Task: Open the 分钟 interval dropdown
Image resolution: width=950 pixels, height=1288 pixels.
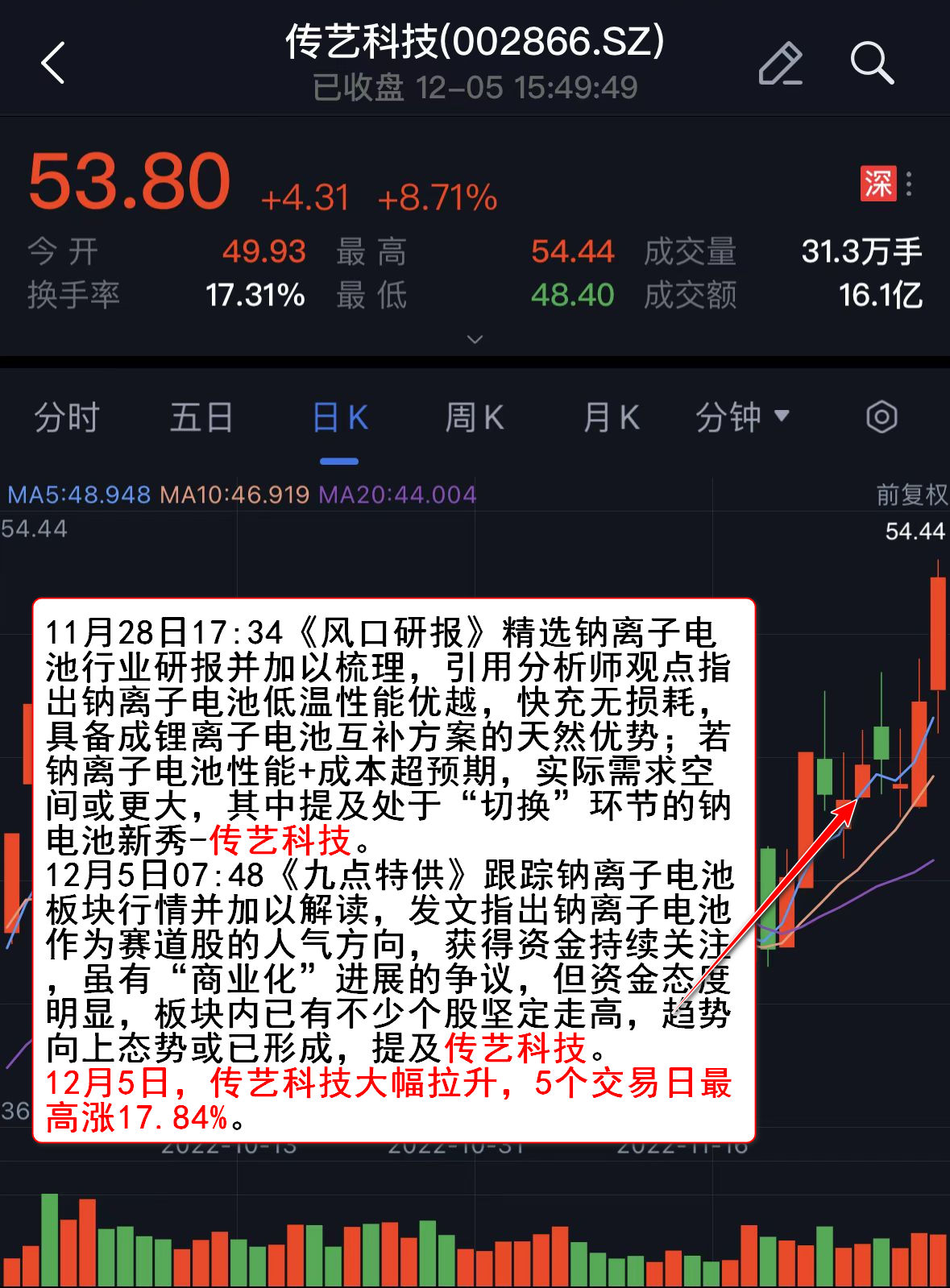Action: 742,417
